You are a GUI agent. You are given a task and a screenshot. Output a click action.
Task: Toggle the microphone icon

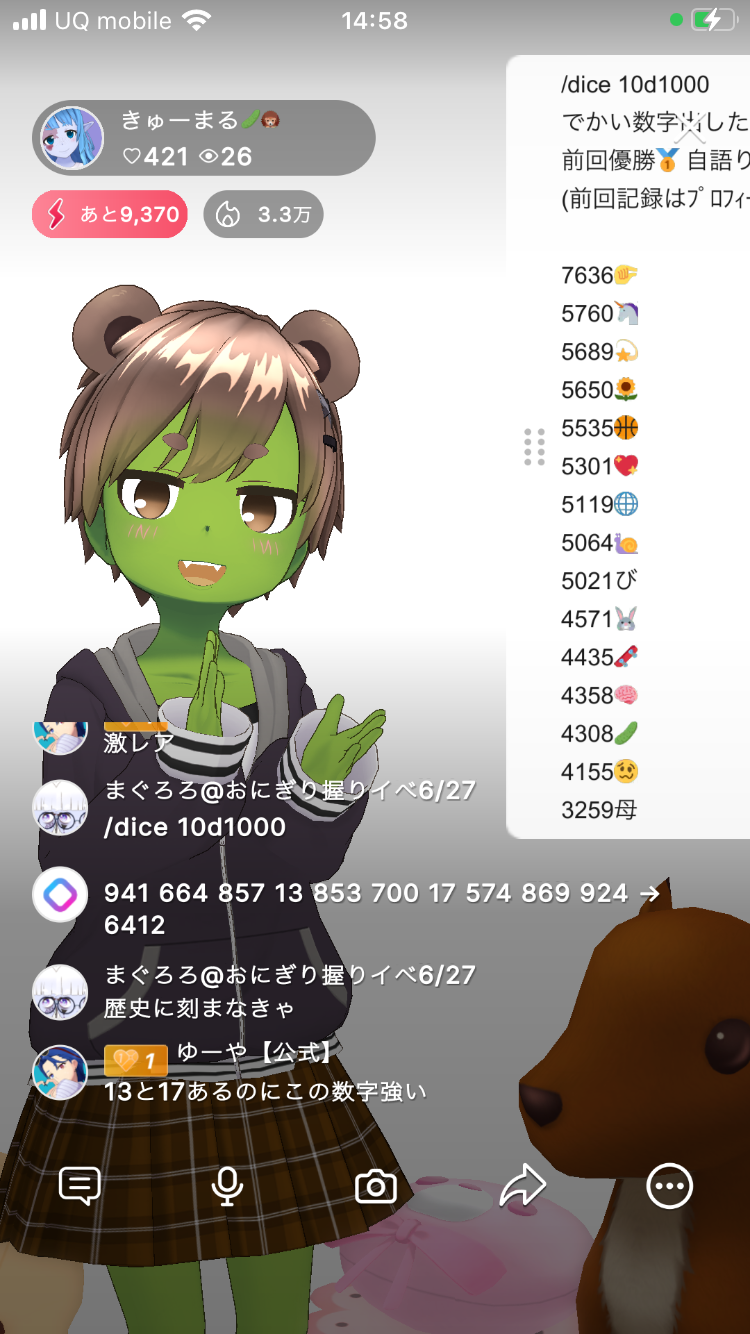227,1186
